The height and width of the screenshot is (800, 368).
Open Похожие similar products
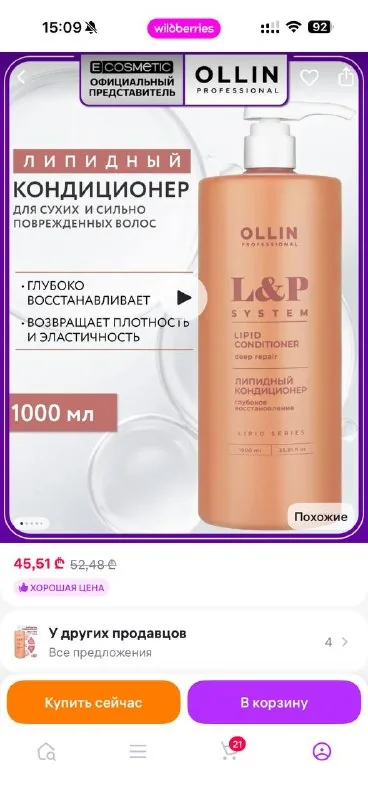tap(321, 517)
